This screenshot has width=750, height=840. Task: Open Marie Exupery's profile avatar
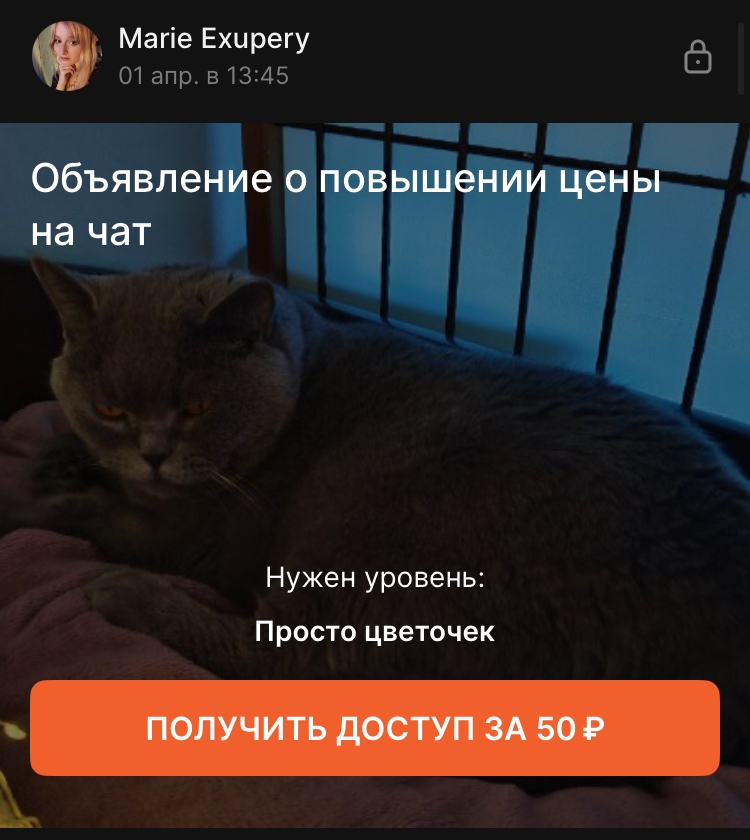67,57
